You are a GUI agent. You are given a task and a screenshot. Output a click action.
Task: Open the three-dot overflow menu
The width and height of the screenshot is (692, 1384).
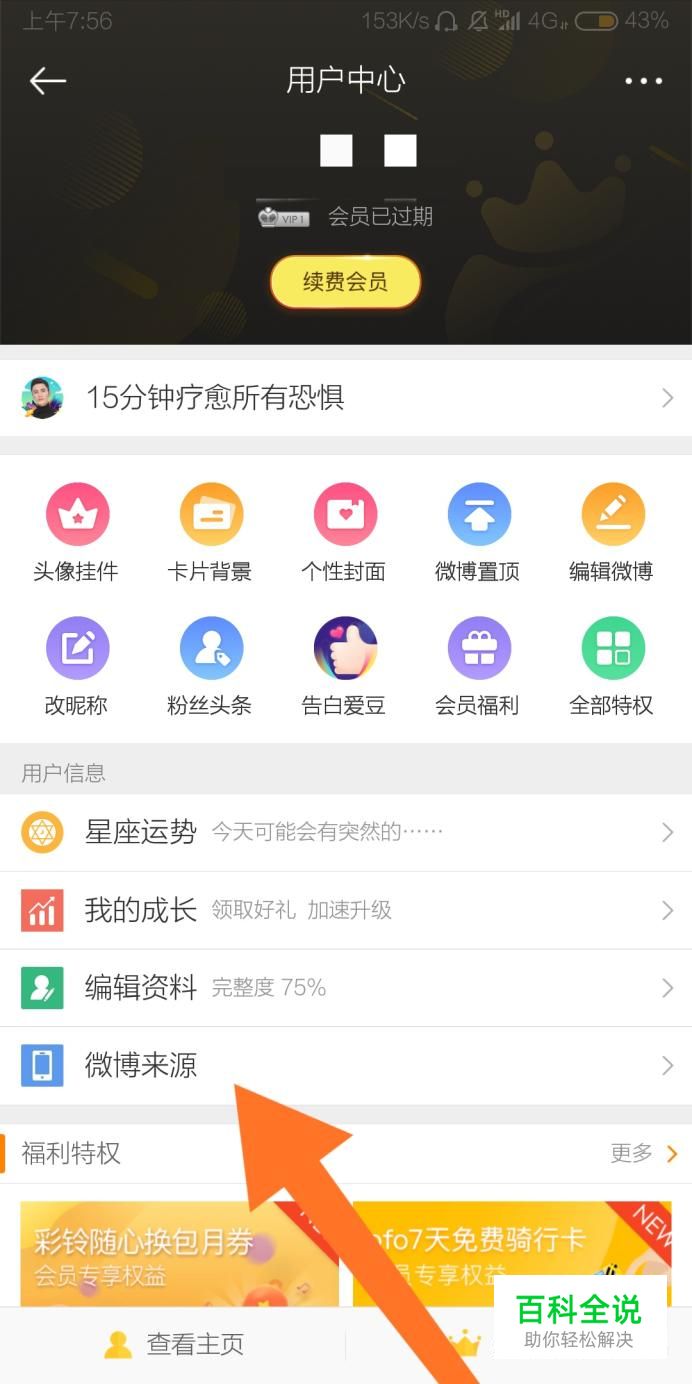[x=643, y=81]
